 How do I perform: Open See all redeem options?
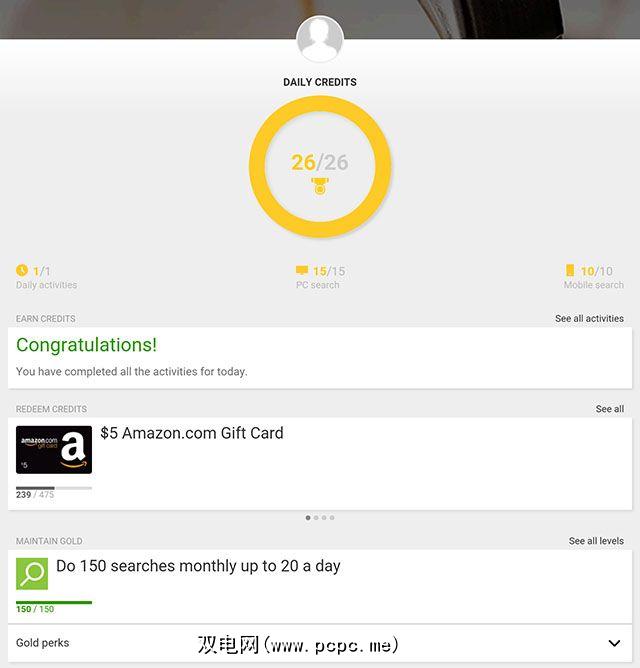(x=609, y=409)
